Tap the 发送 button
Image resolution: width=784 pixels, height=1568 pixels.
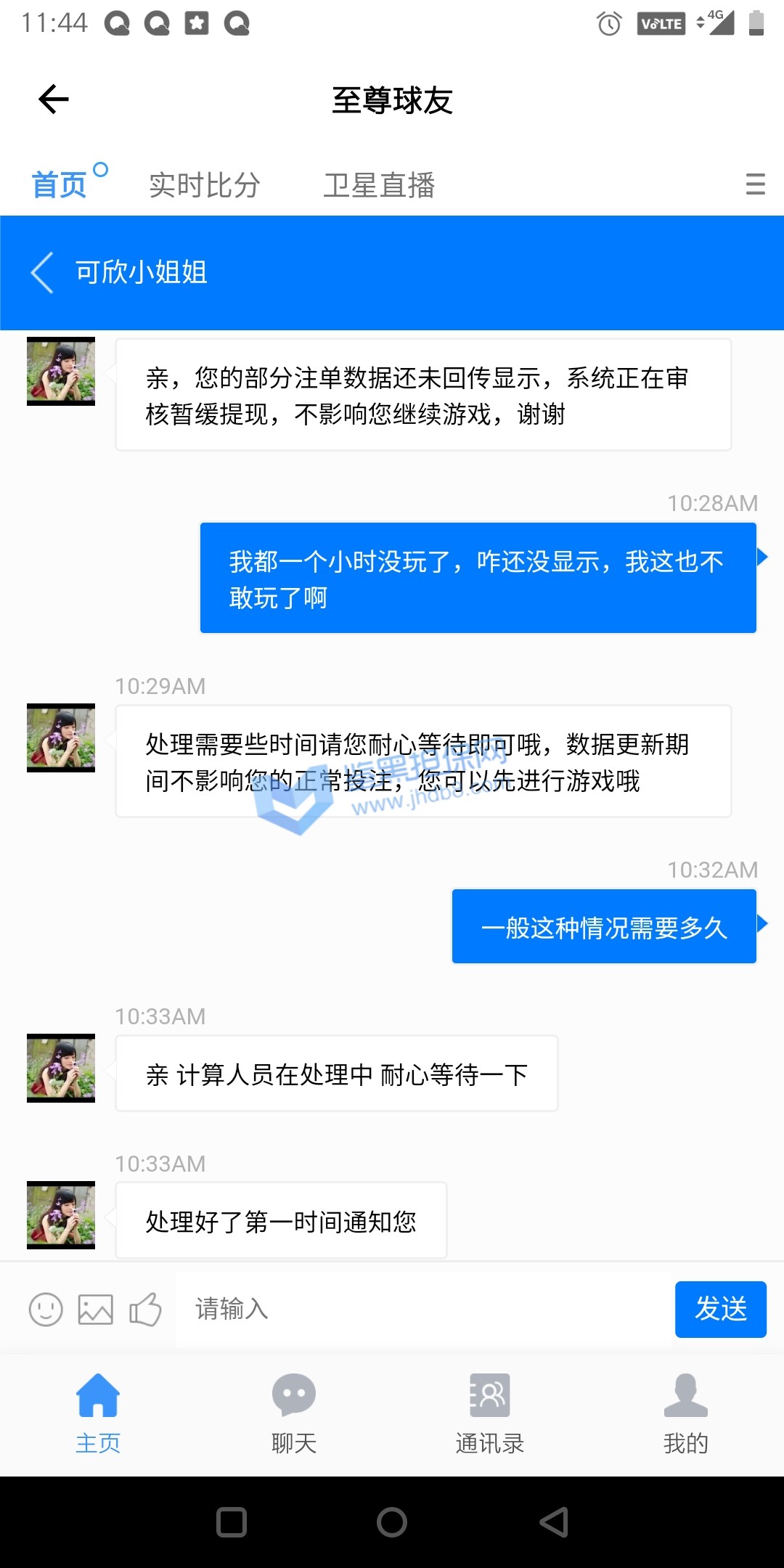point(720,1310)
